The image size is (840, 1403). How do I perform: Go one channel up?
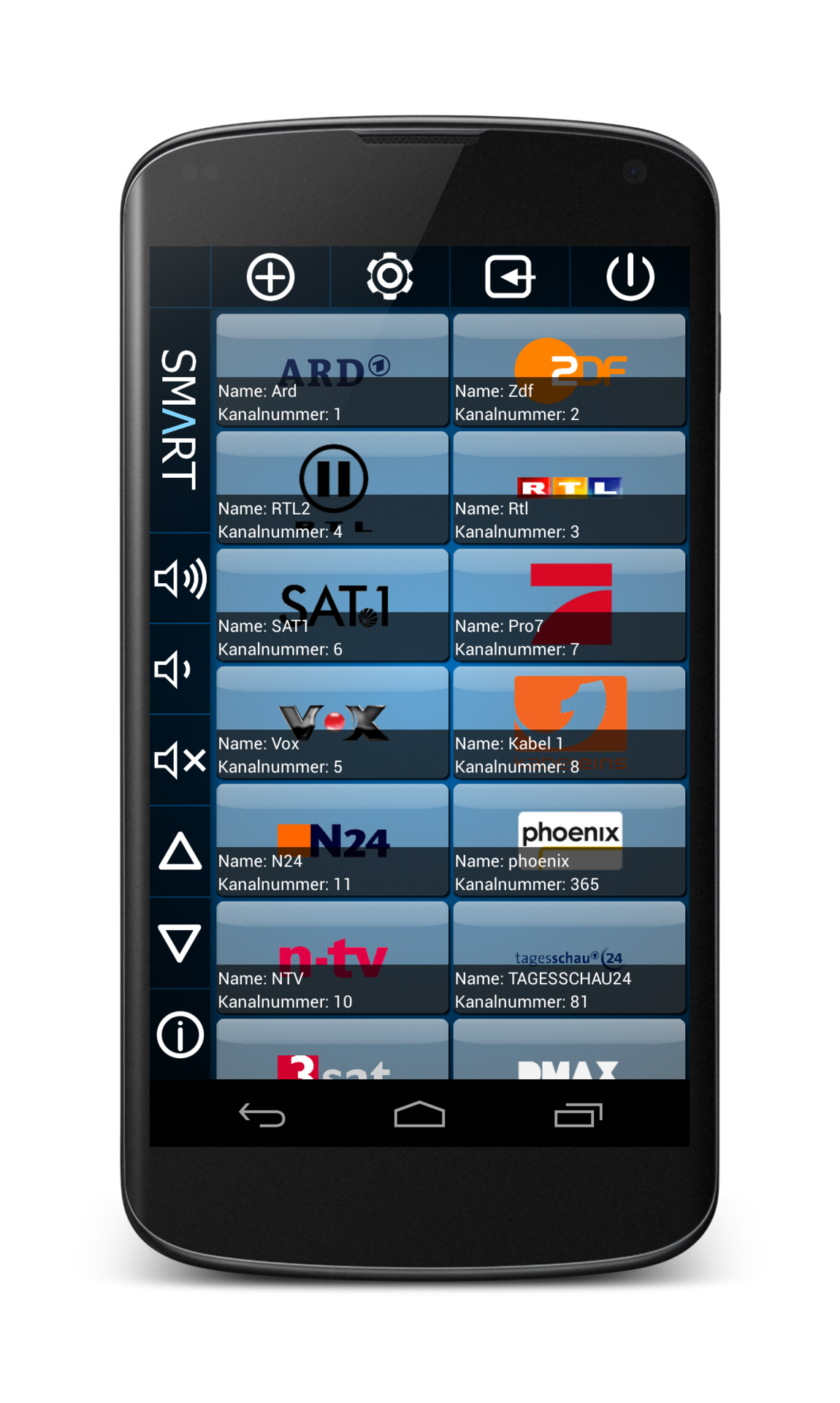(x=180, y=852)
